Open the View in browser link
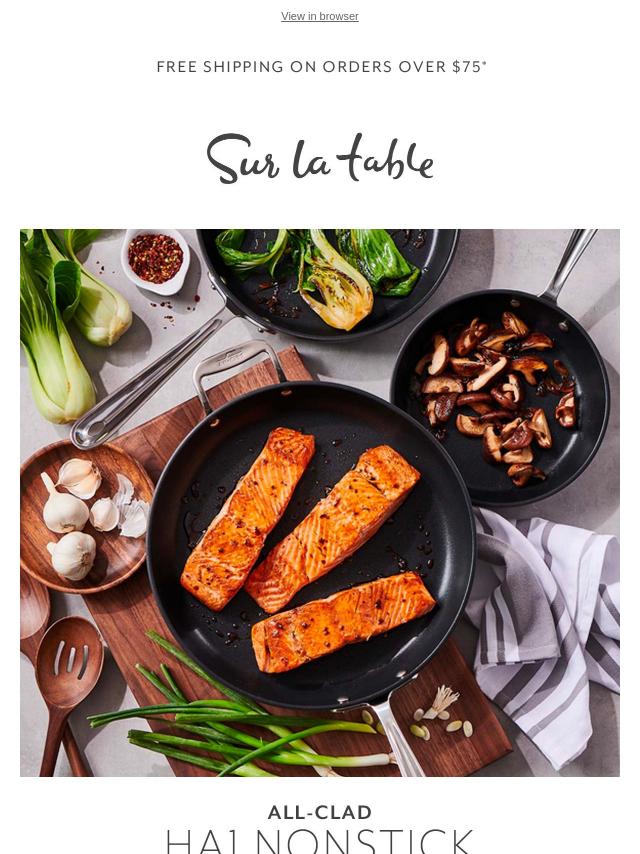 (x=320, y=17)
